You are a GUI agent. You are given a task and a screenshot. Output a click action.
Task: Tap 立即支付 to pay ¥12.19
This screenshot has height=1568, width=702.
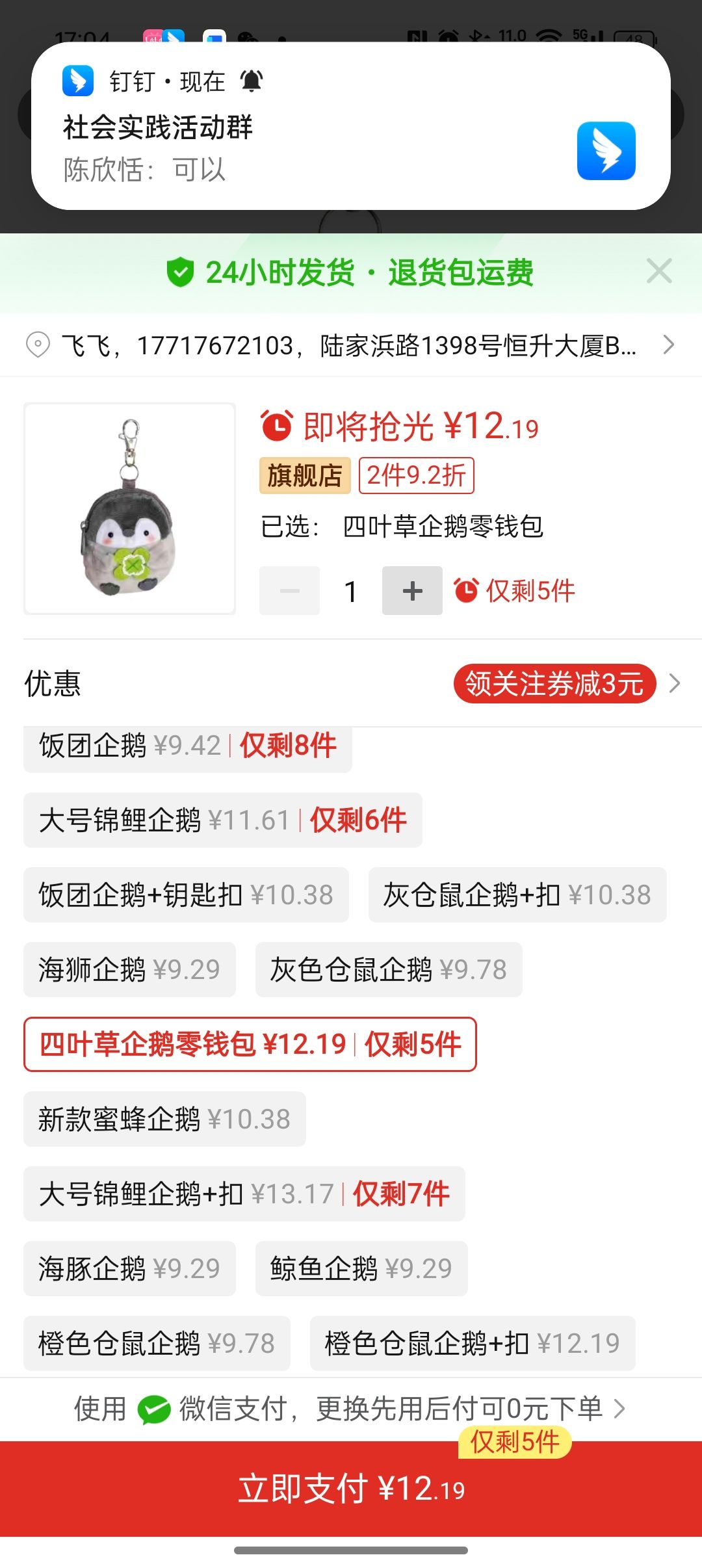click(x=351, y=1489)
